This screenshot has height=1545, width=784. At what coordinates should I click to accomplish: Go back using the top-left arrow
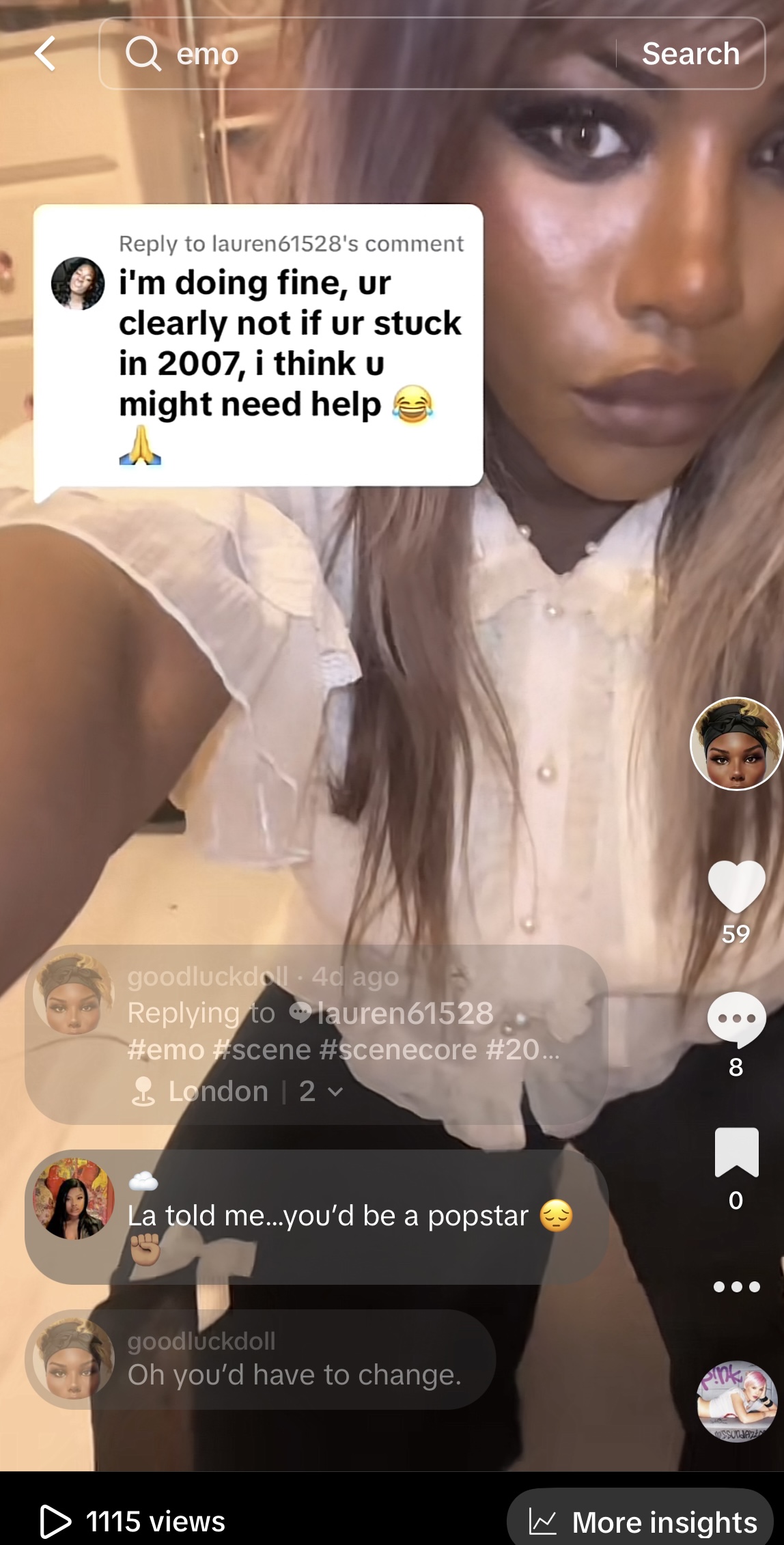pyautogui.click(x=45, y=54)
